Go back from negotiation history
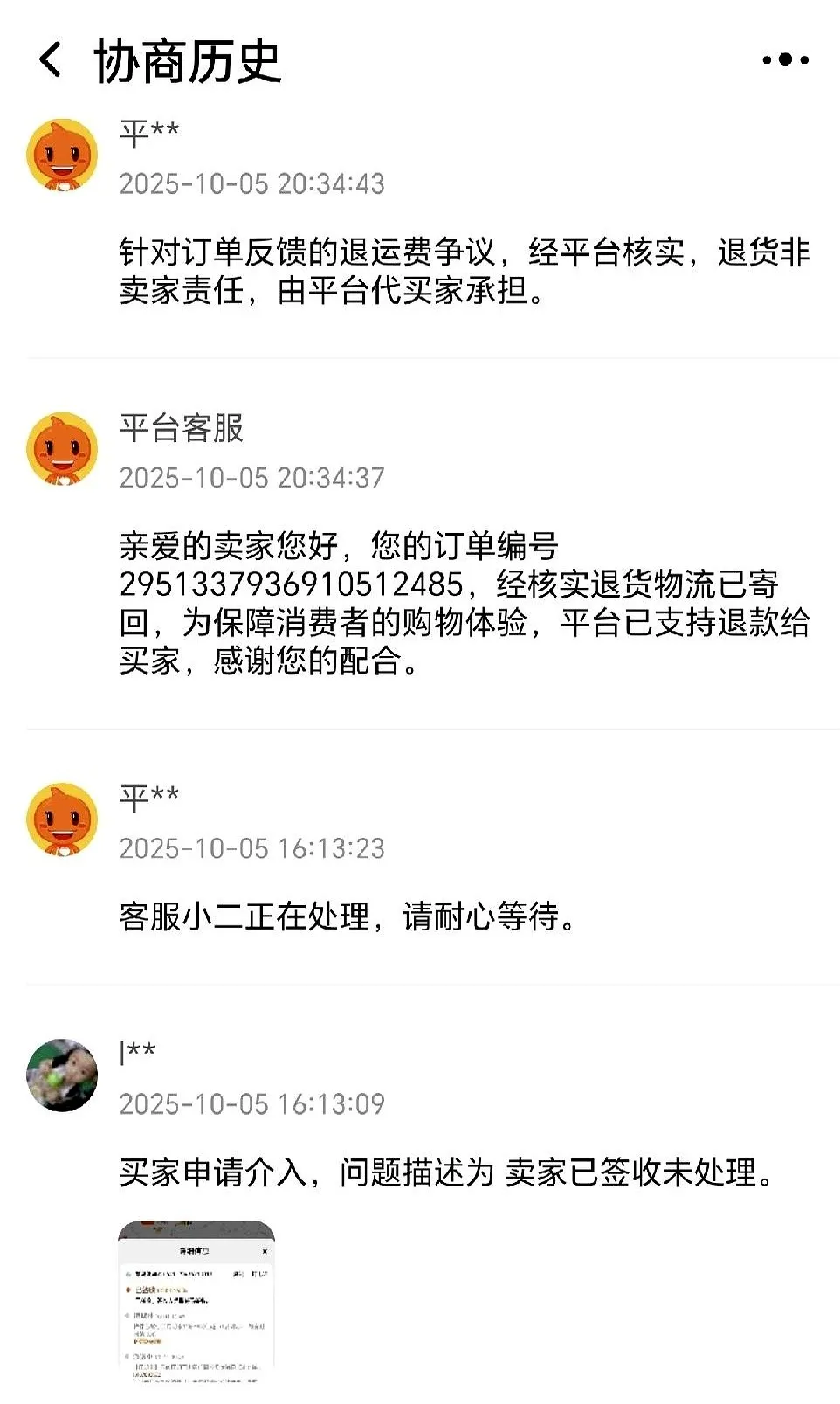840x1404 pixels. (x=51, y=60)
